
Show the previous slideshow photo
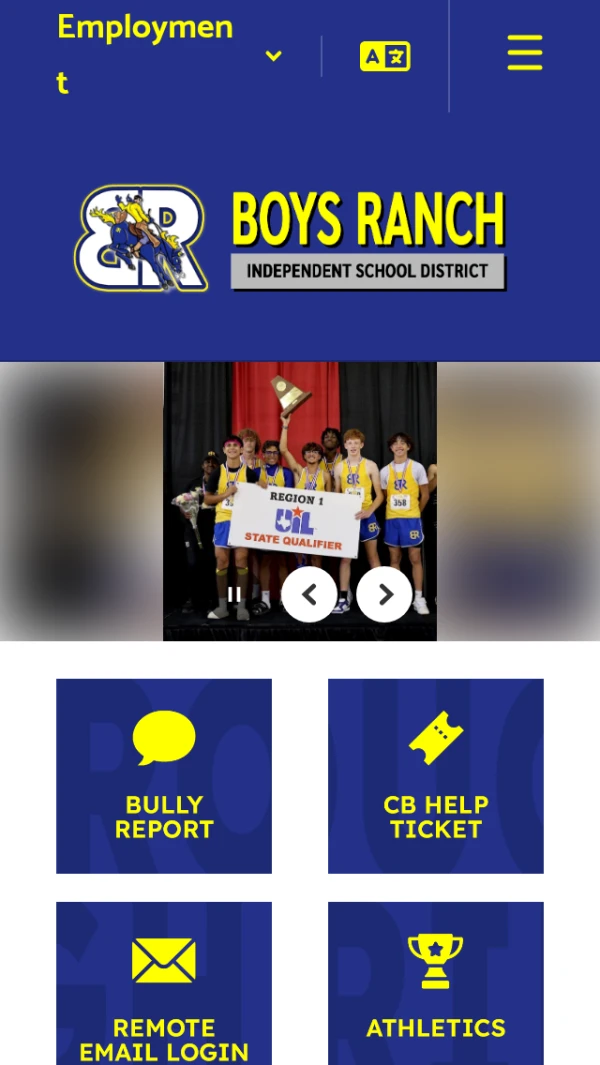309,595
